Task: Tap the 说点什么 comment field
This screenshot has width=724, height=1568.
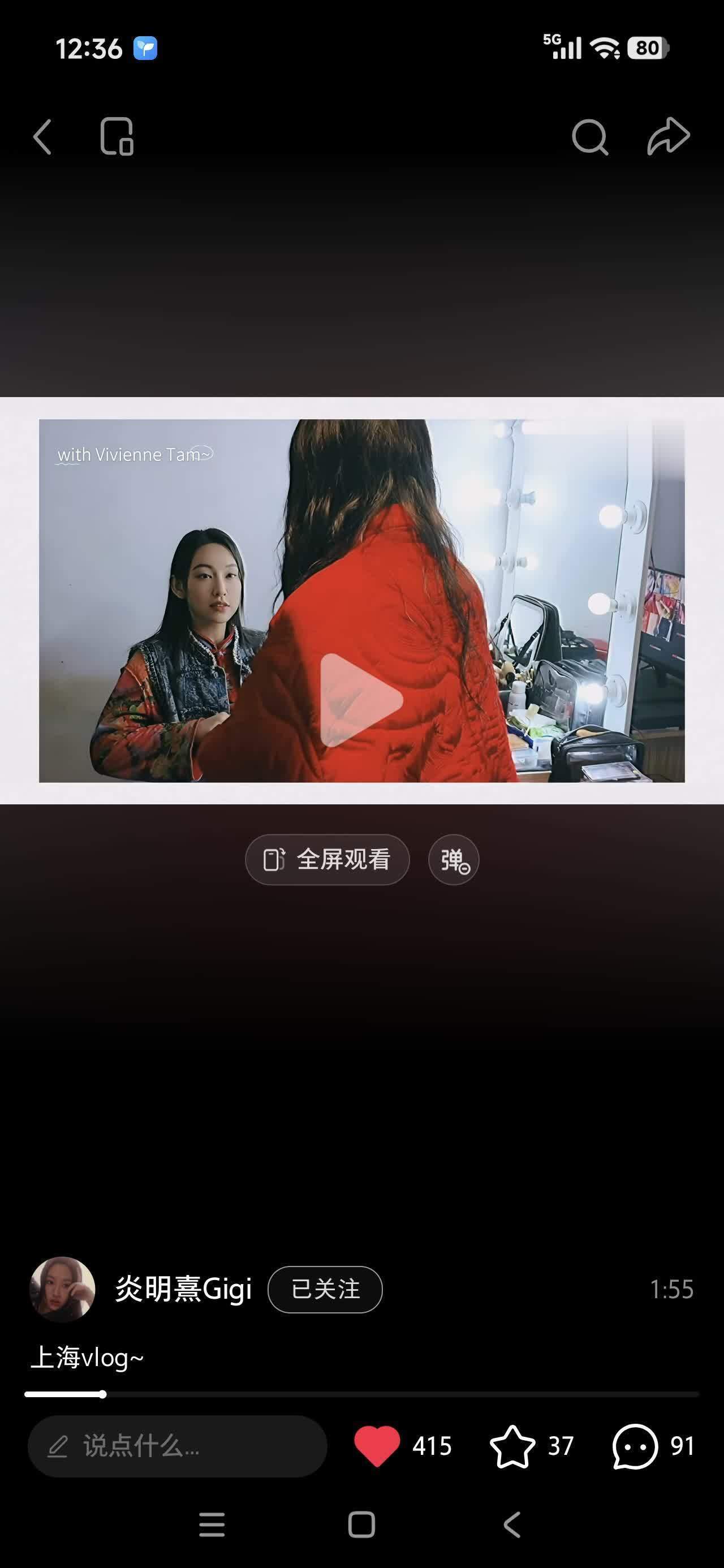Action: pyautogui.click(x=176, y=1446)
